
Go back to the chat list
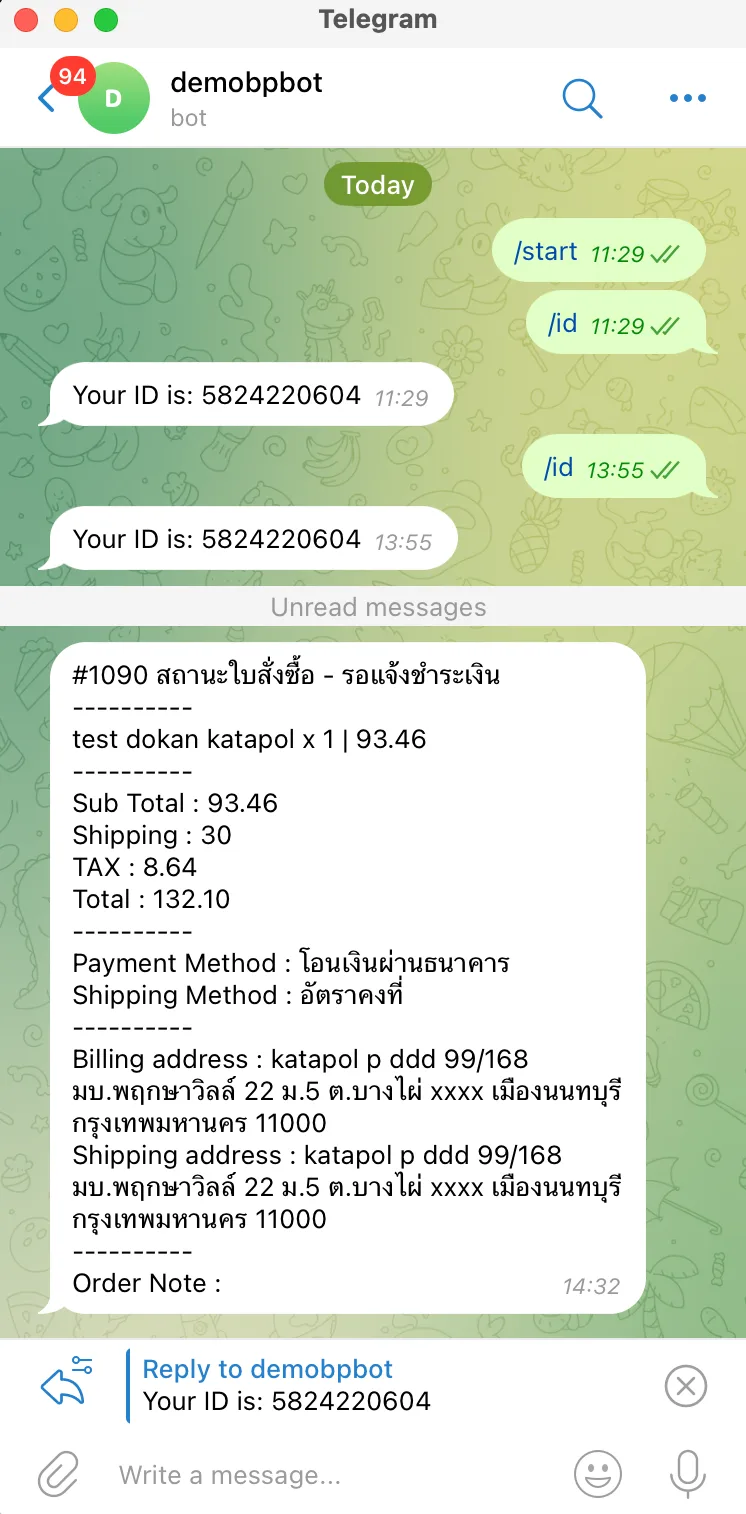pos(45,98)
